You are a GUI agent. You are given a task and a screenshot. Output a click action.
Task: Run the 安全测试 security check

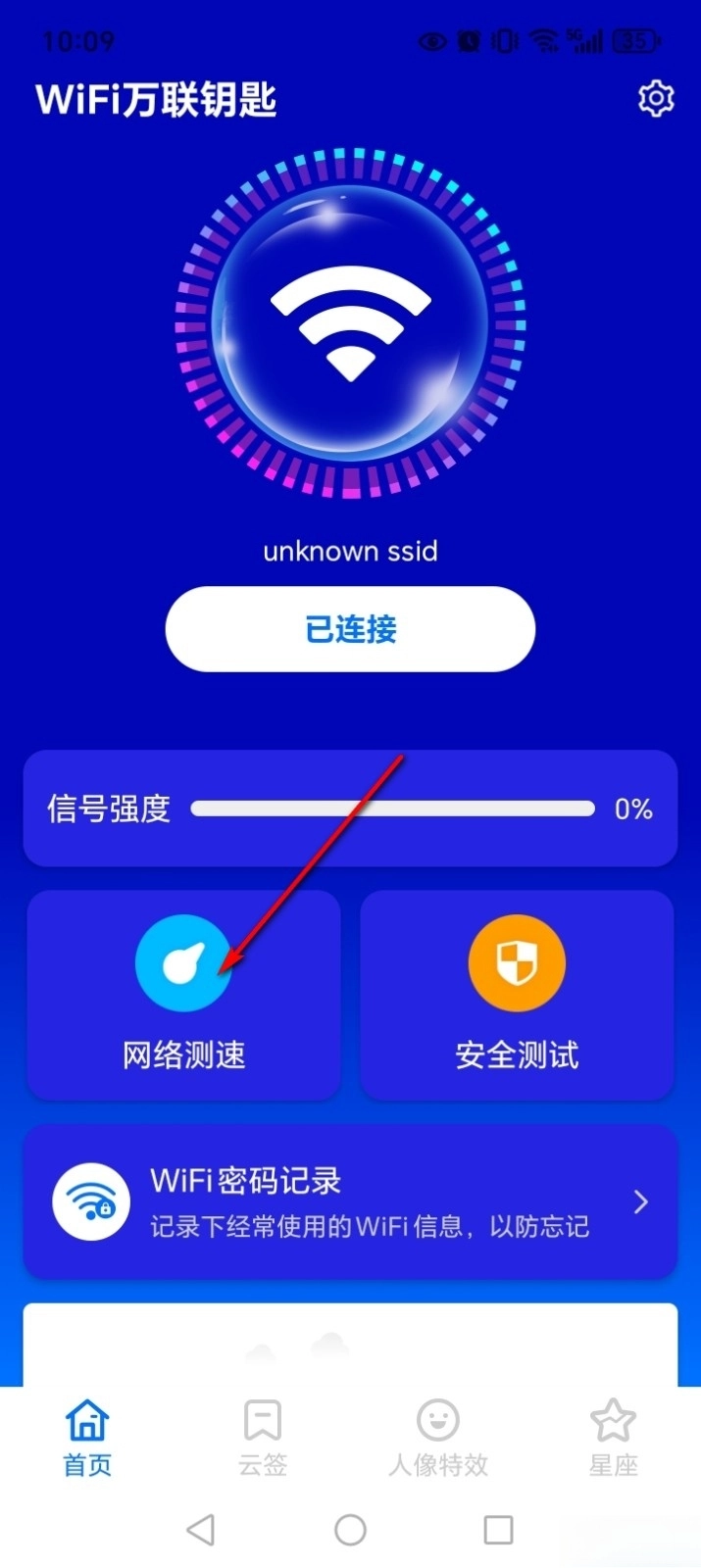pyautogui.click(x=517, y=994)
